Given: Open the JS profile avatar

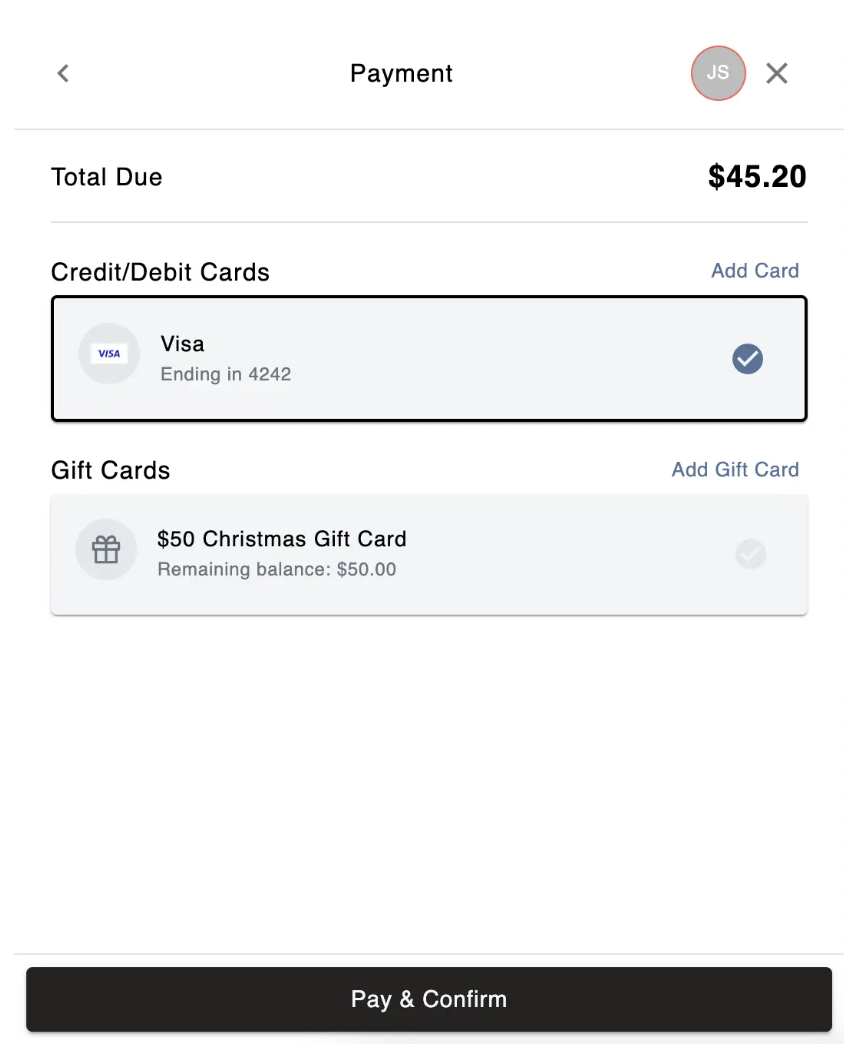Looking at the screenshot, I should tap(718, 73).
